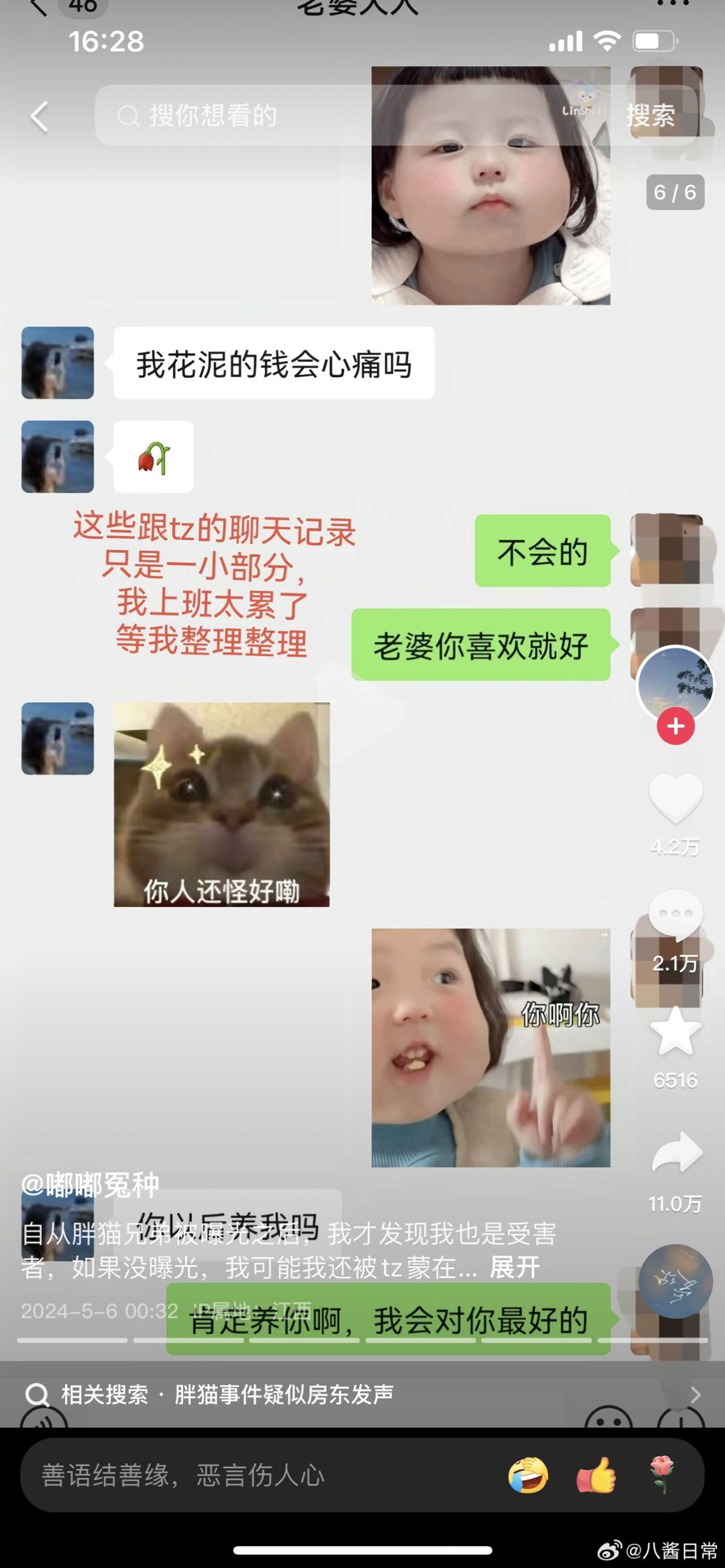Screen dimensions: 725x1568
Task: Open the 搜你想看的 search box
Action: (x=341, y=115)
